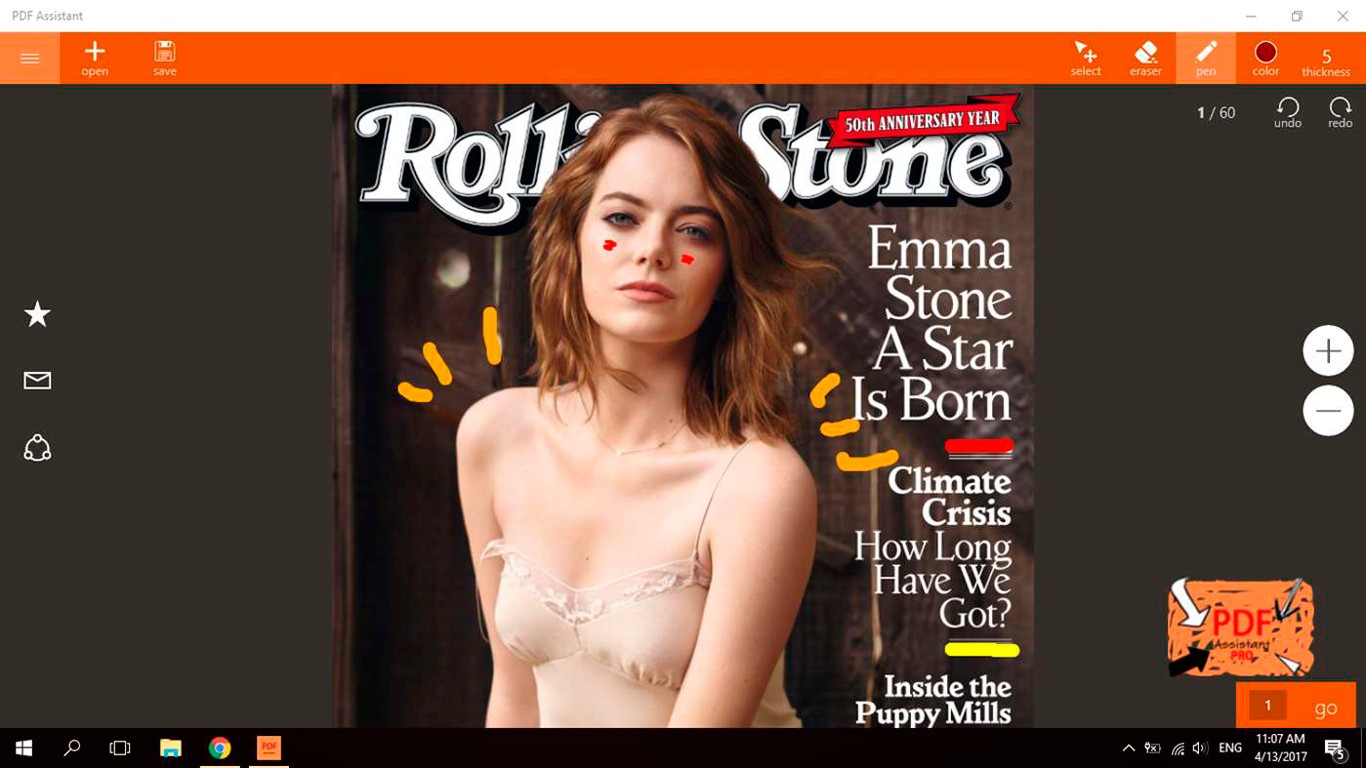Choose the eraser tool
Viewport: 1366px width, 768px height.
pos(1146,58)
